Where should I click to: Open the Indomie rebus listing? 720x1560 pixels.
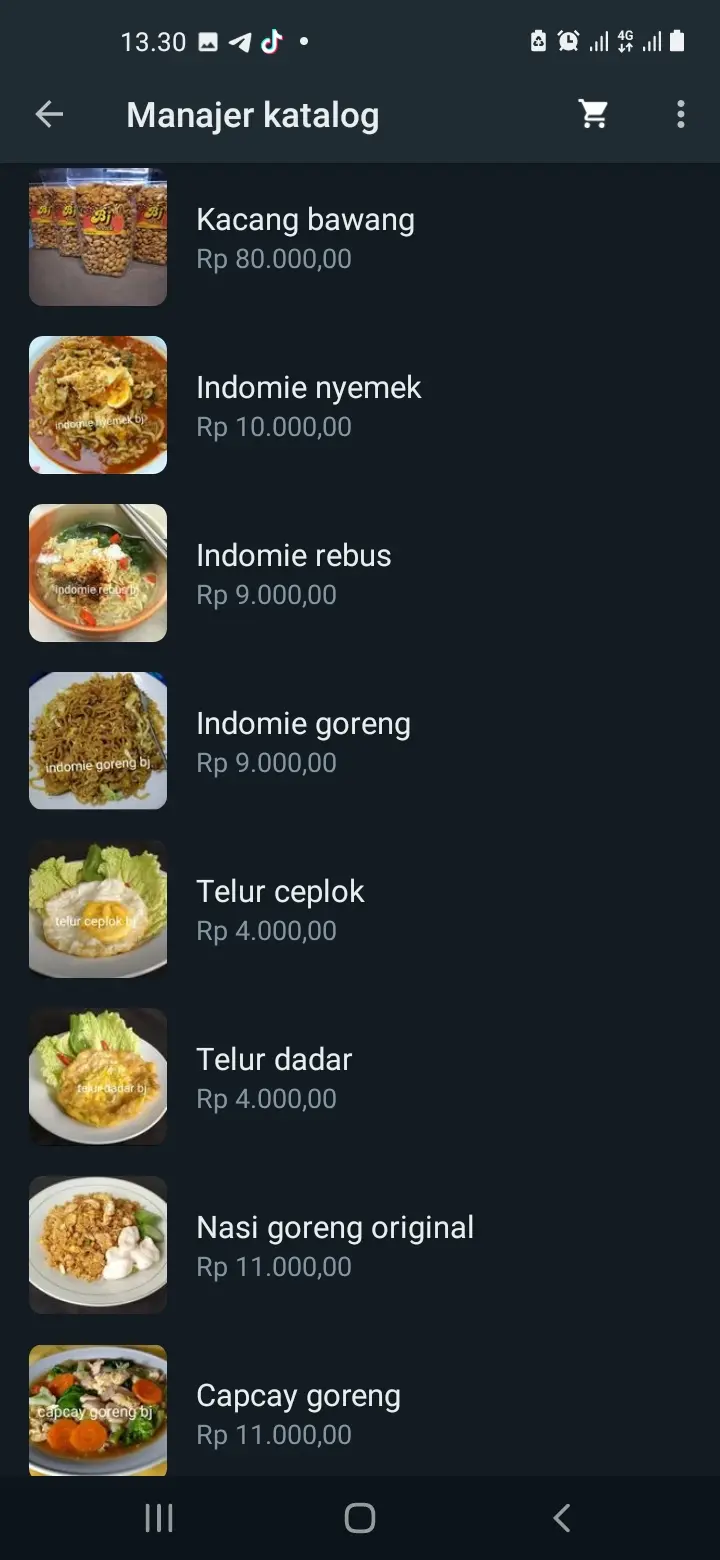pos(293,556)
